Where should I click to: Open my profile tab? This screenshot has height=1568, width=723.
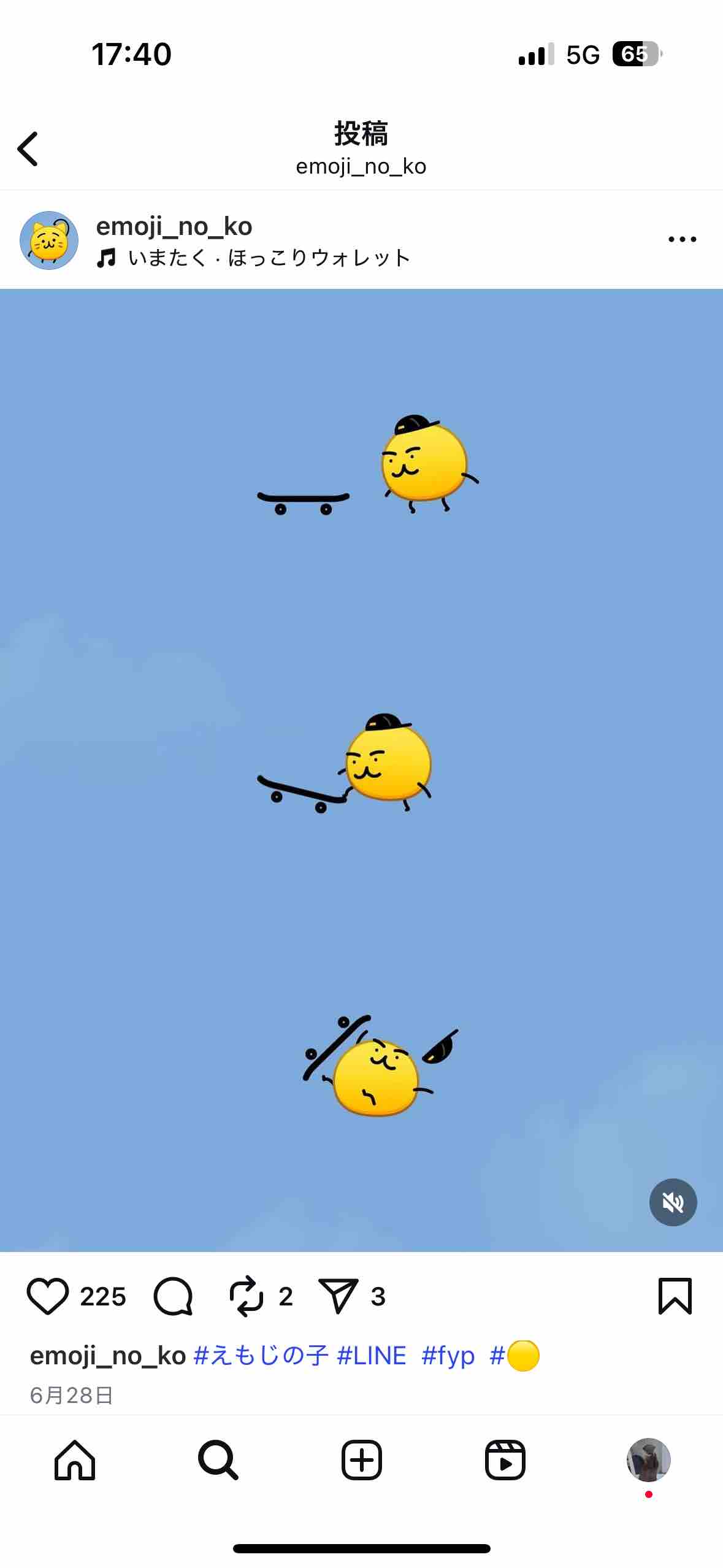648,1460
